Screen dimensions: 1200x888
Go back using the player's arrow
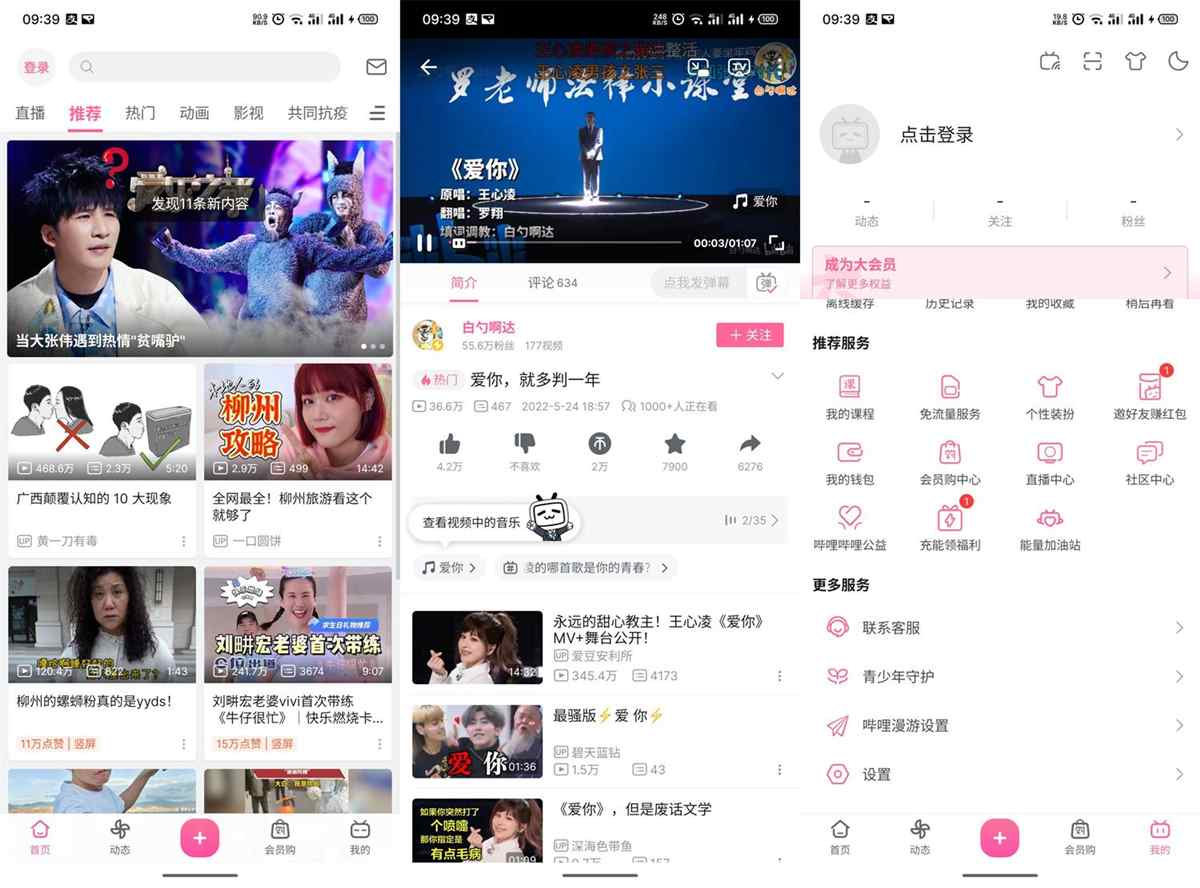point(429,67)
